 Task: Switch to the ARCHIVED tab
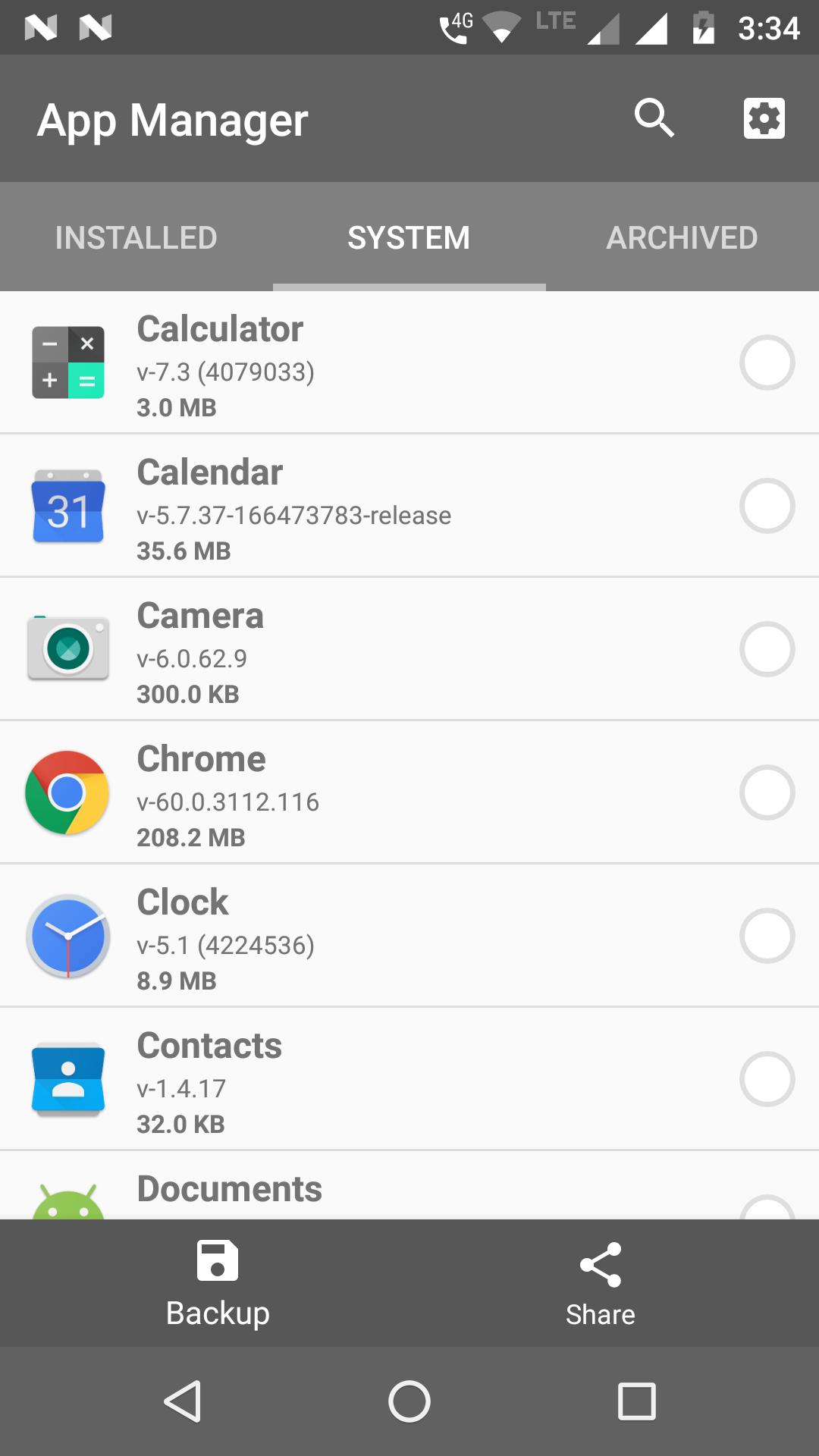(681, 237)
